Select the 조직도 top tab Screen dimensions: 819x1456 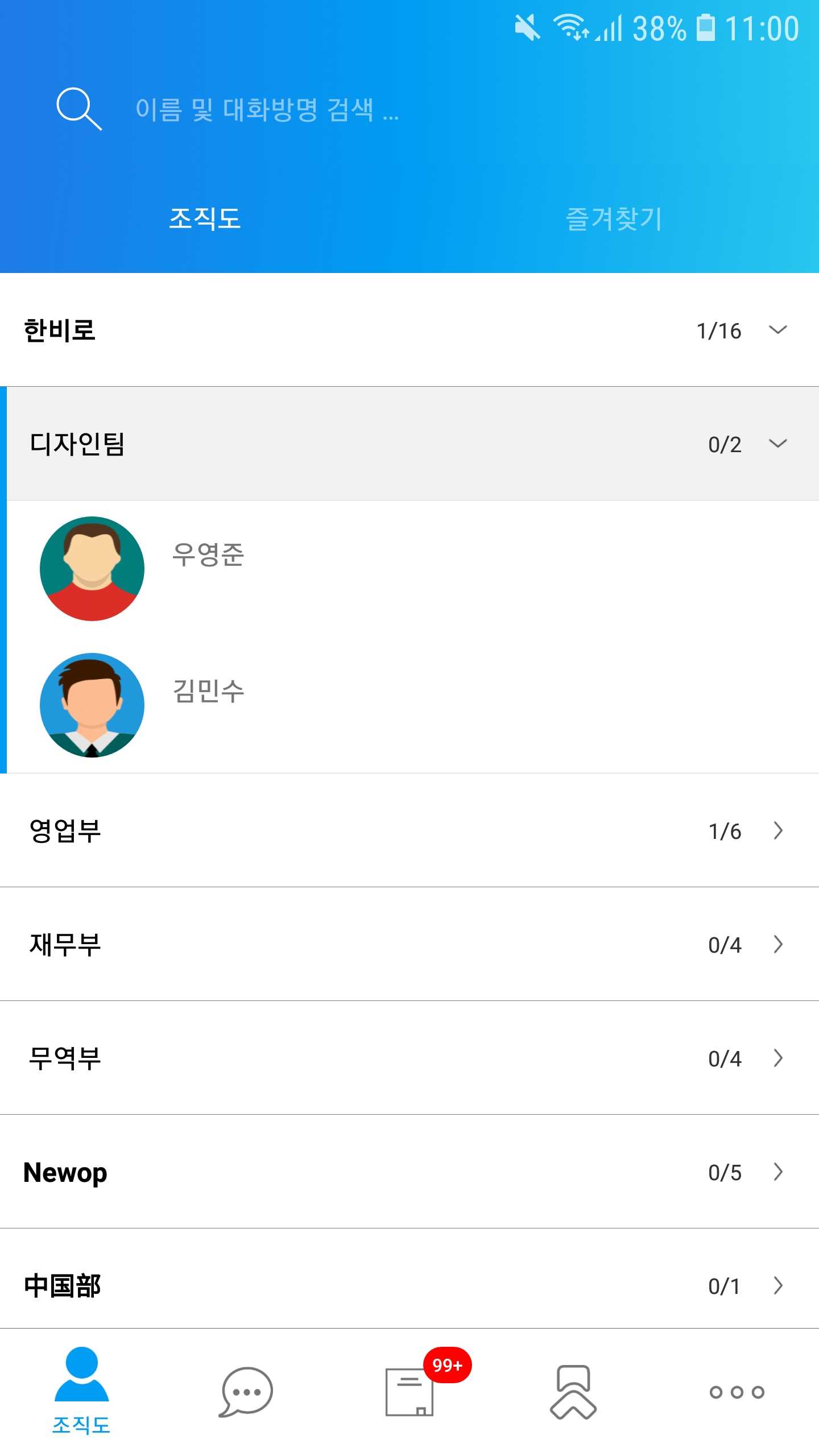tap(205, 218)
